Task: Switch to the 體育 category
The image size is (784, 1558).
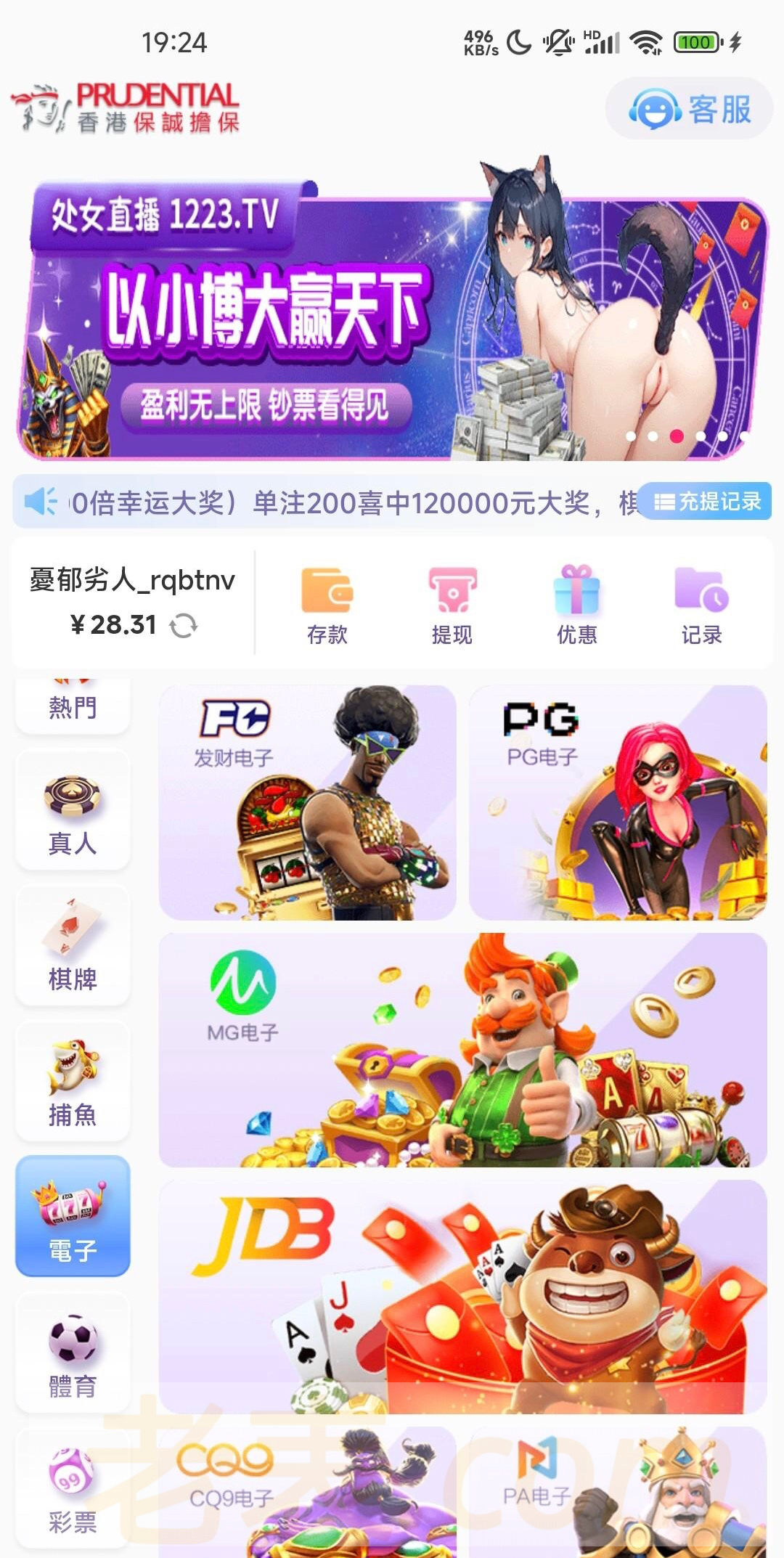Action: [73, 1352]
